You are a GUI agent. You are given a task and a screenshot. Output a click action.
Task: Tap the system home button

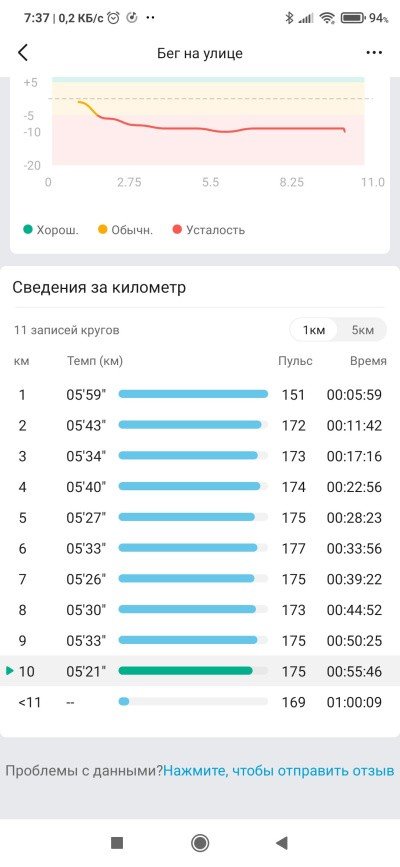tap(200, 843)
